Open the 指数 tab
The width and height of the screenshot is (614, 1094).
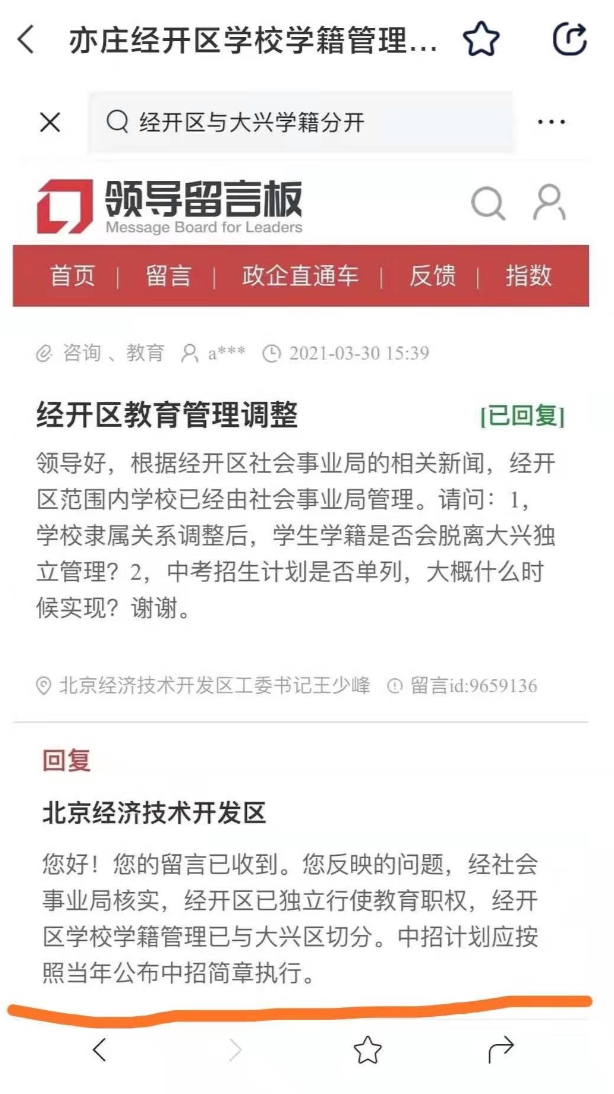click(528, 276)
